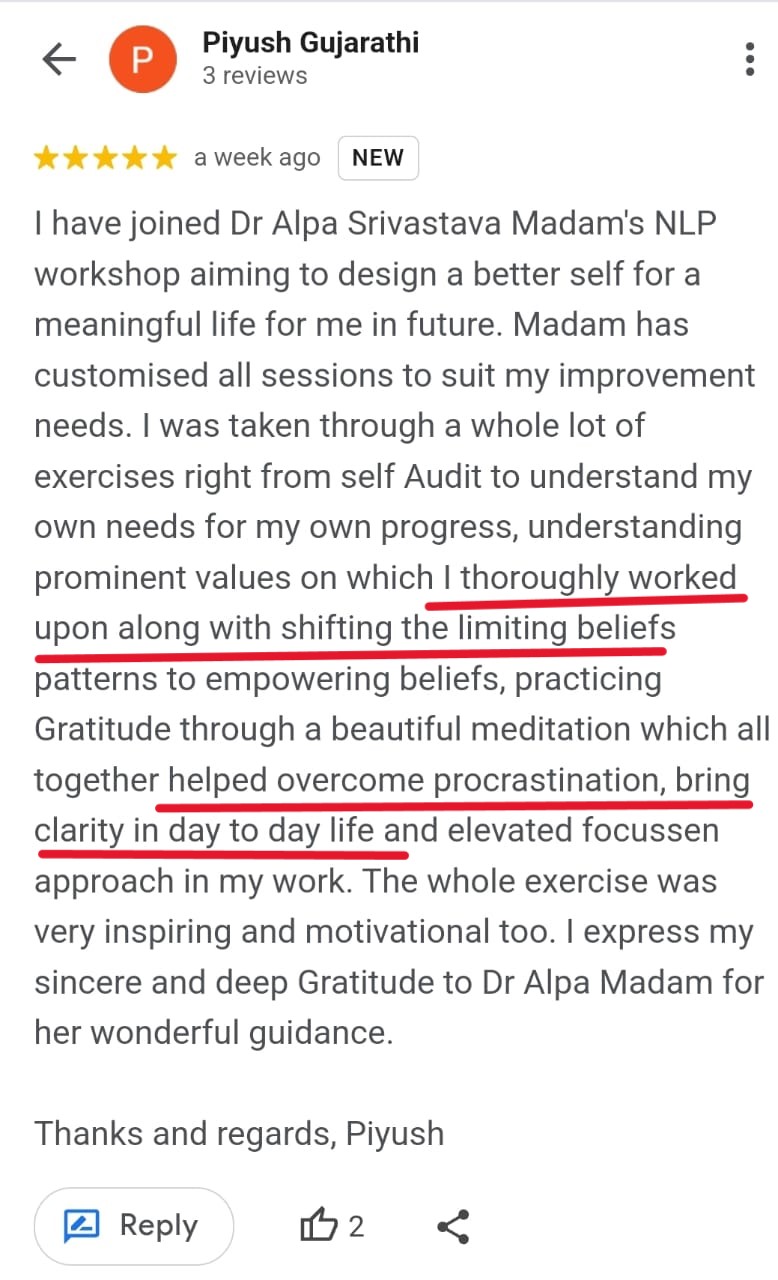Open Piyush Gujarathi's reviewer profile

point(310,43)
